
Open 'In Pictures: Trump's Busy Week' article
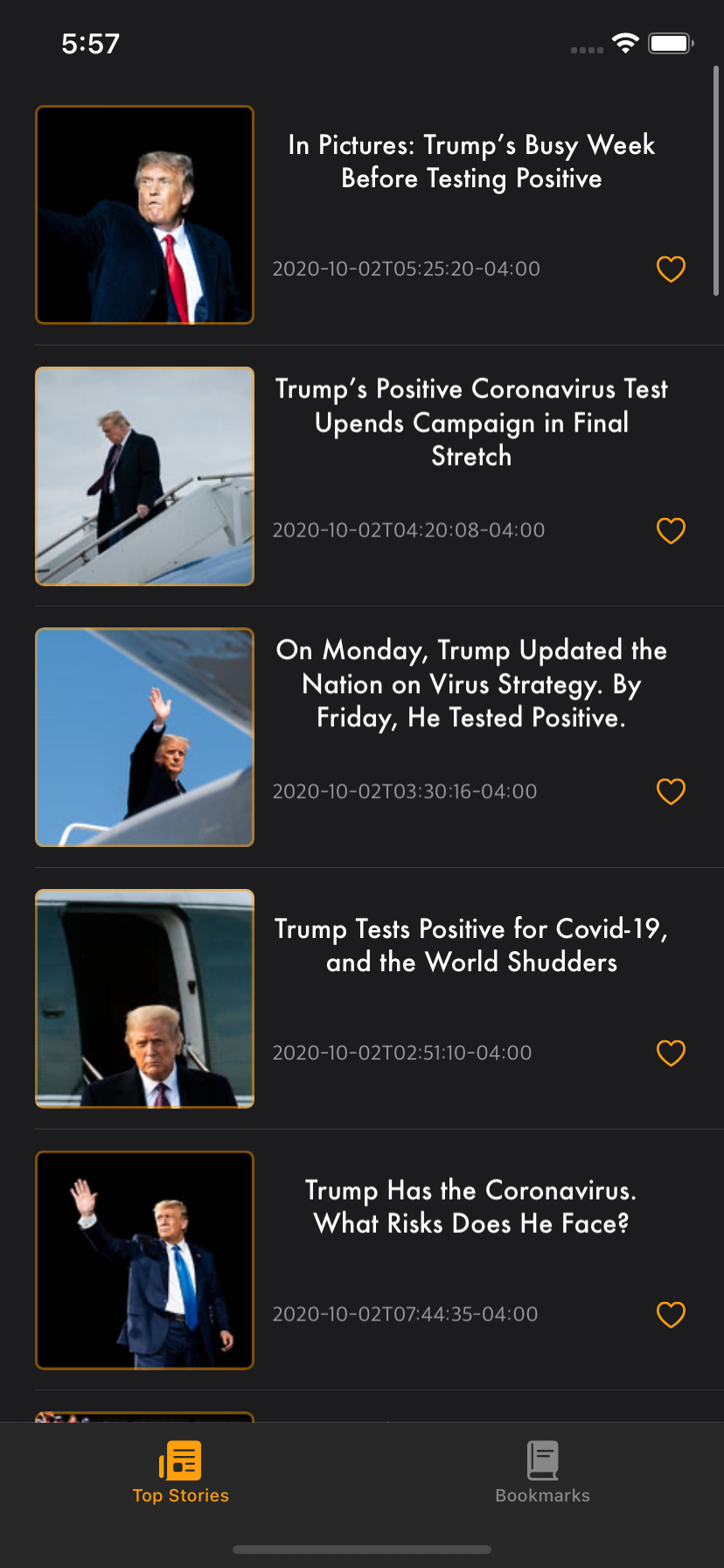470,162
